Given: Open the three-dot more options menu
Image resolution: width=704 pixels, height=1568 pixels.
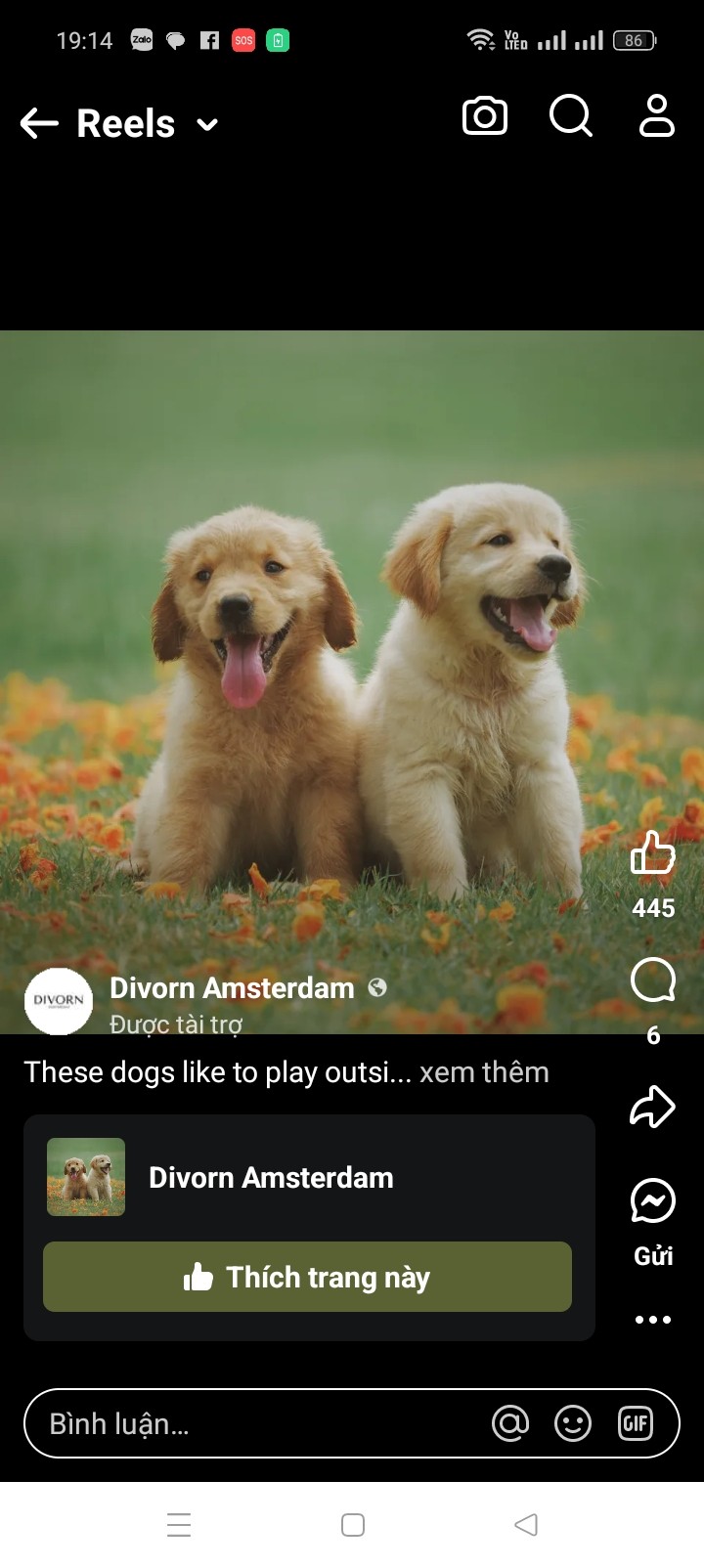Looking at the screenshot, I should [x=653, y=1320].
